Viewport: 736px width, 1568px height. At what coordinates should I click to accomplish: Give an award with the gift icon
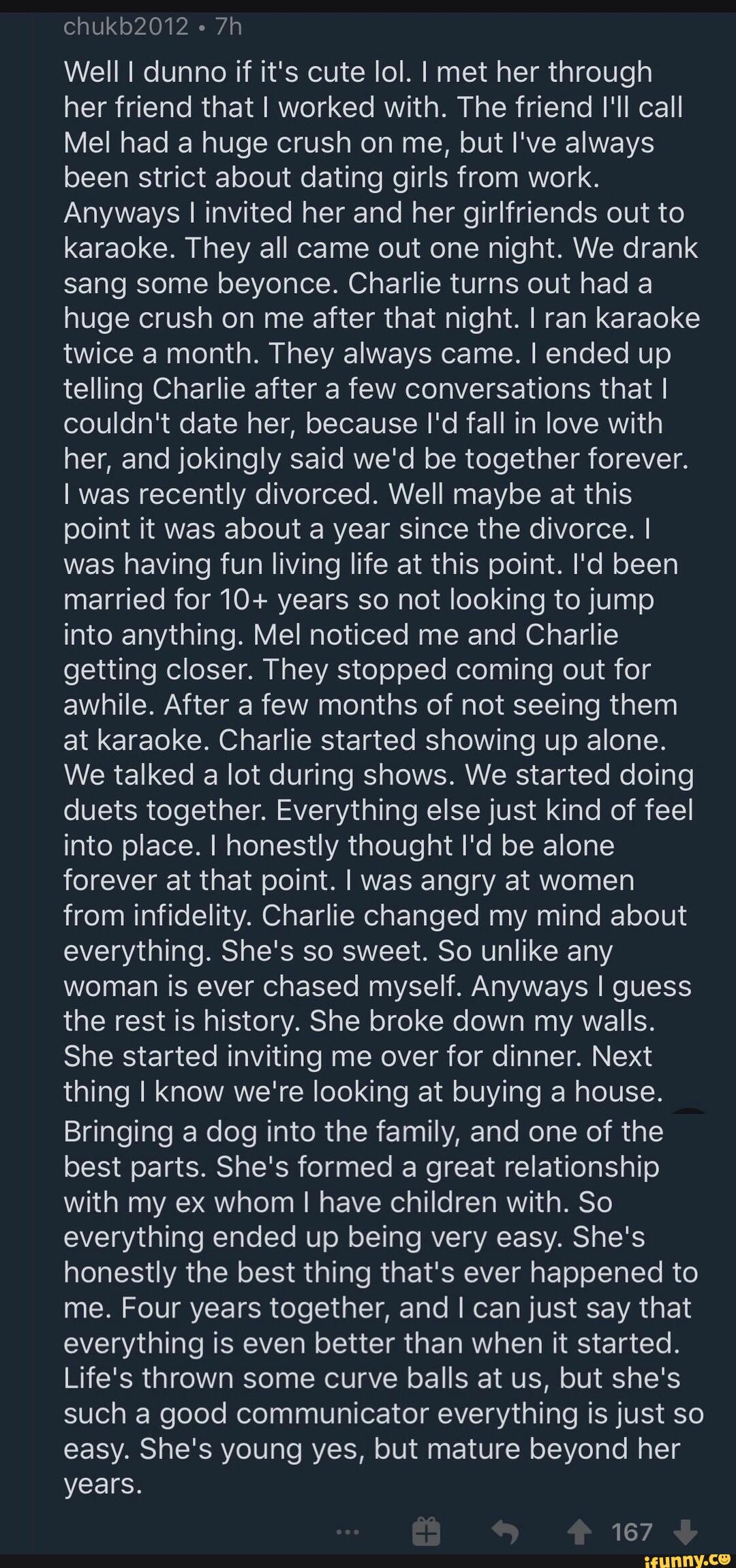pyautogui.click(x=427, y=1532)
